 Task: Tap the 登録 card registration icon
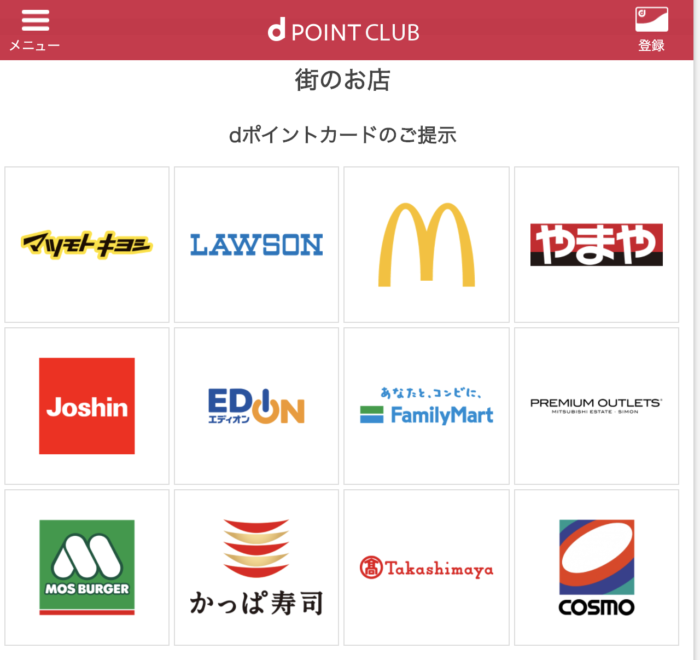[x=651, y=29]
